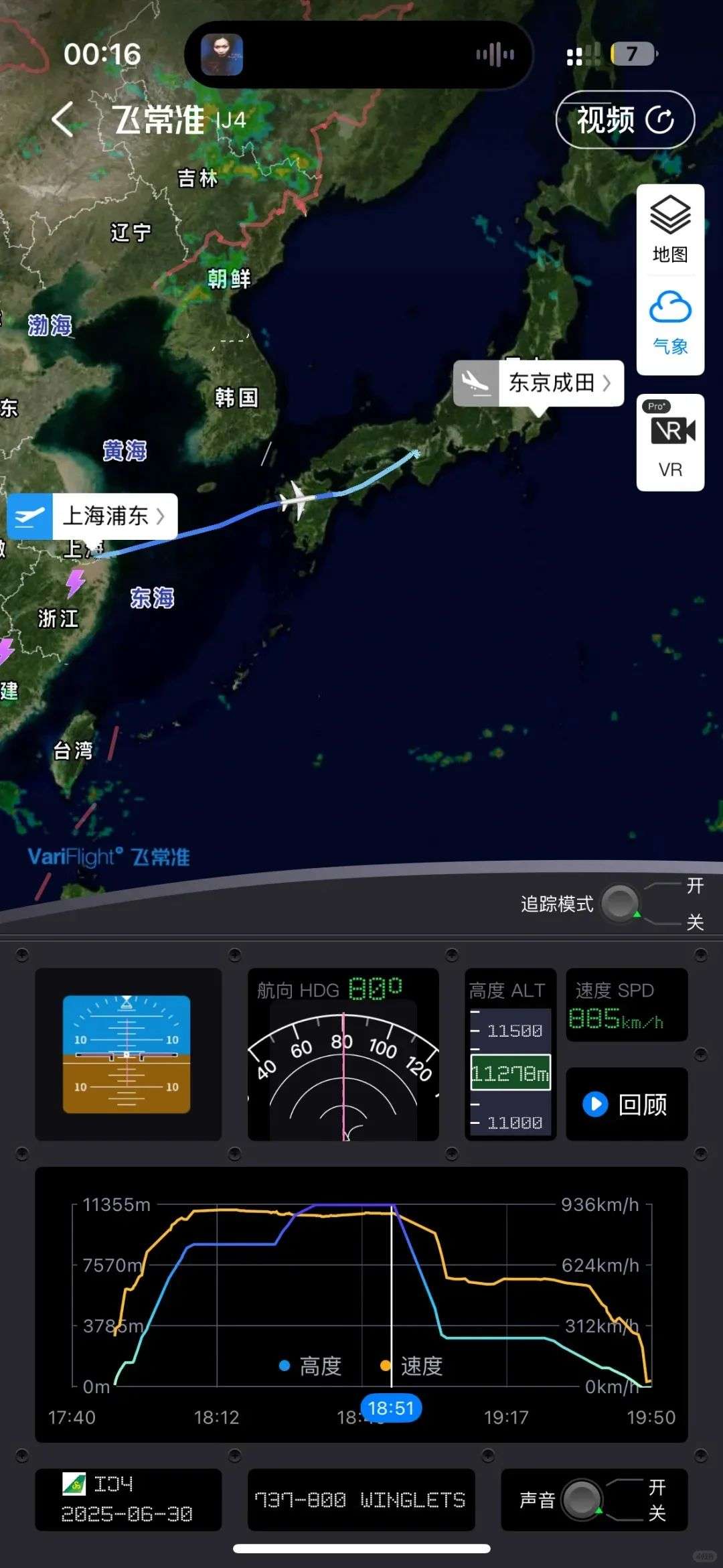Toggle the 追踪模式 tracking mode switch

[620, 904]
